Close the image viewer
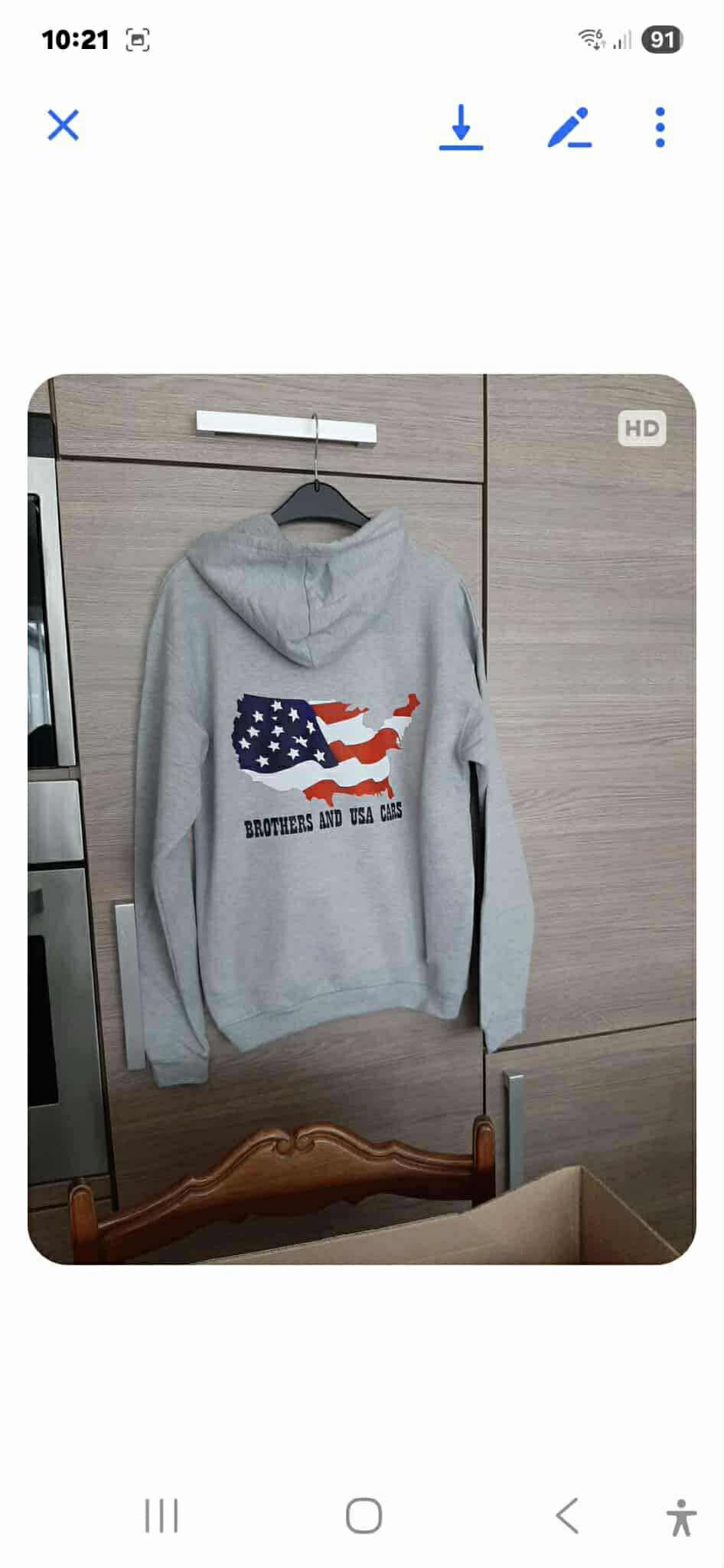This screenshot has height=1568, width=724. [x=63, y=126]
